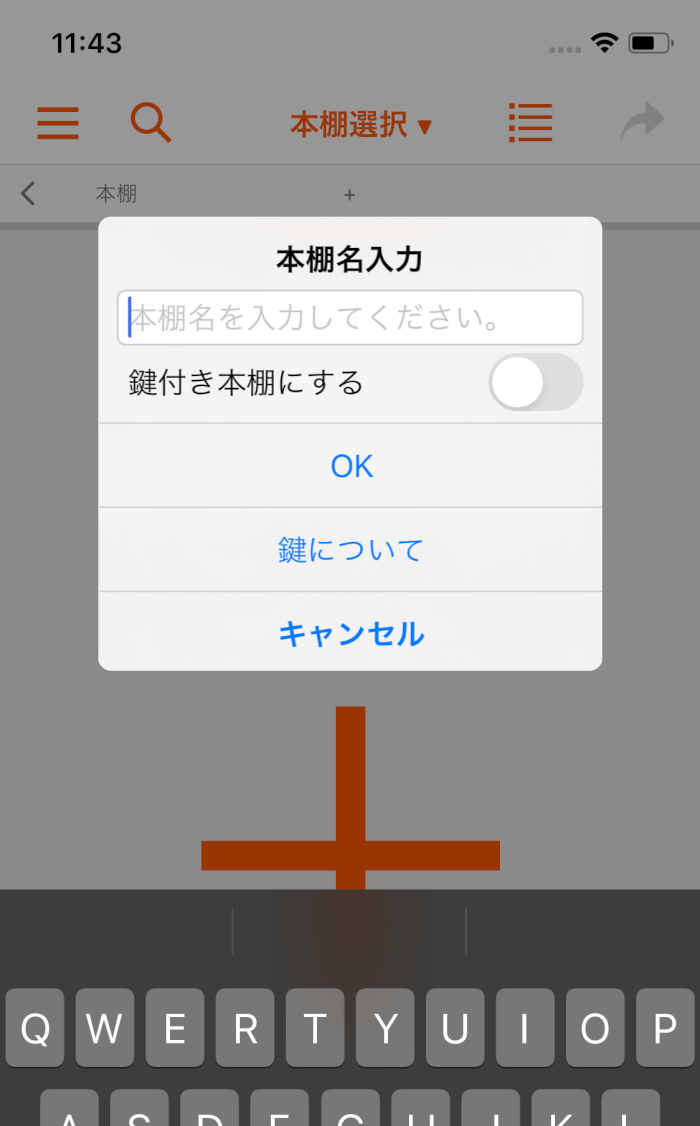Viewport: 700px width, 1126px height.
Task: Cancel the dialog with キャンセル
Action: tap(351, 634)
